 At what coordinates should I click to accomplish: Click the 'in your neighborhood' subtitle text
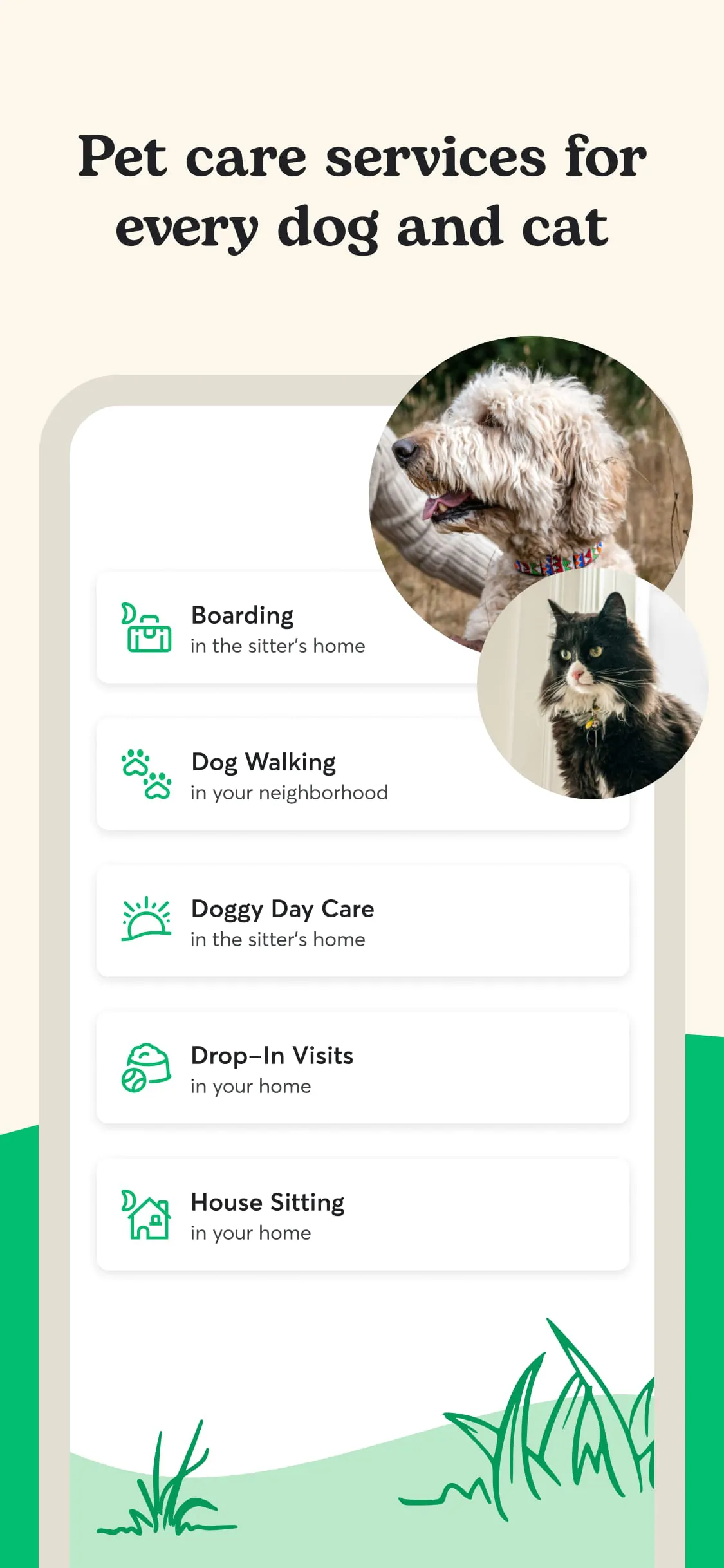tap(289, 792)
